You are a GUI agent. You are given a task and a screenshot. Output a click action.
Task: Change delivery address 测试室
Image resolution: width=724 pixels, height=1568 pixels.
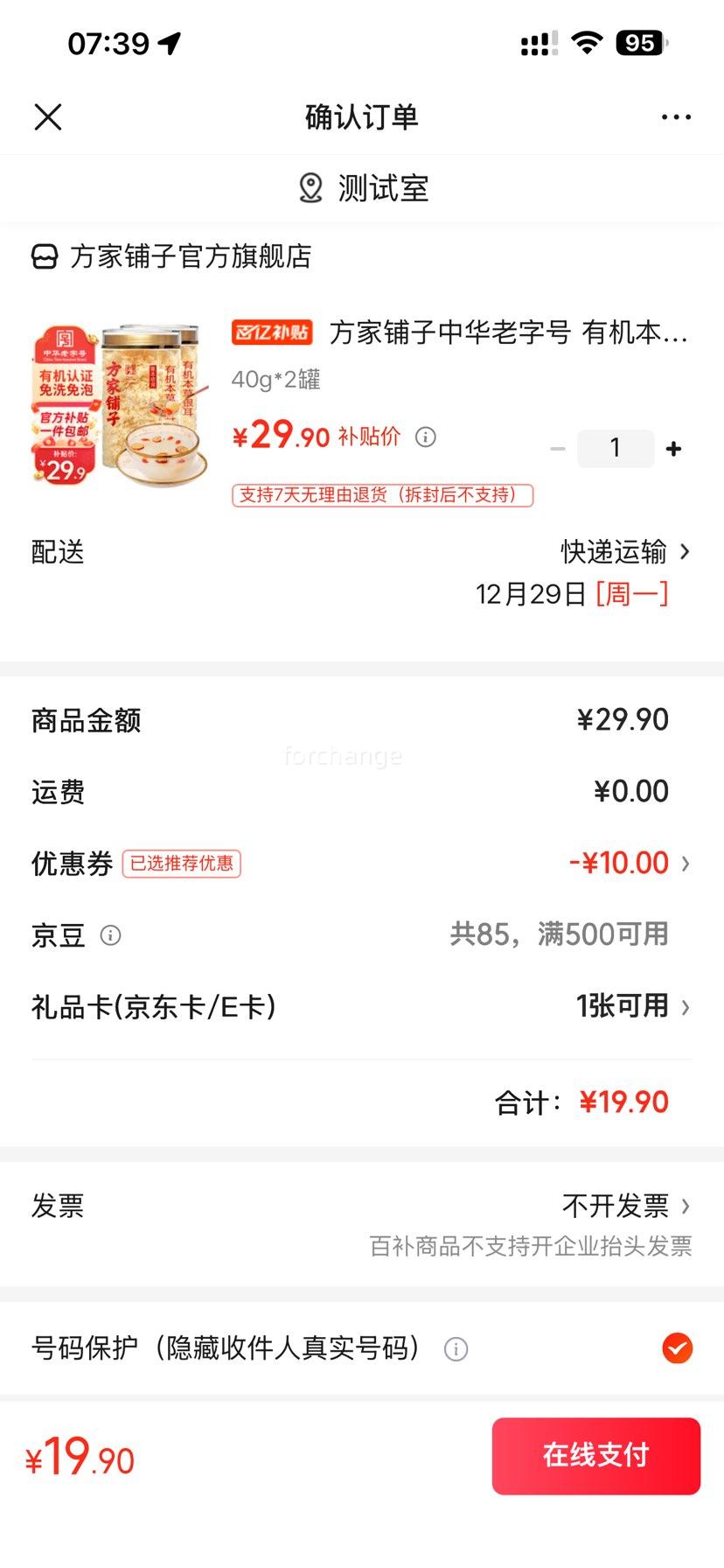coord(363,188)
